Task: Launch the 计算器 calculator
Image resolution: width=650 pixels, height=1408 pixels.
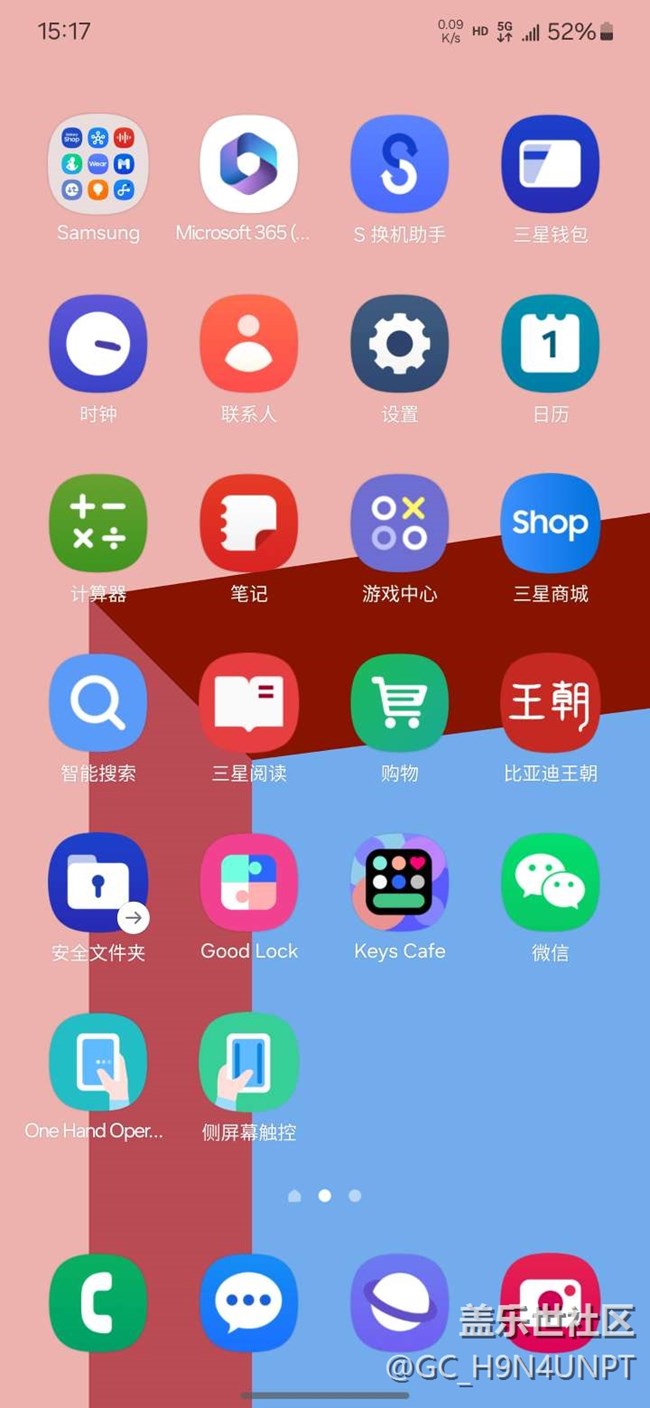Action: pyautogui.click(x=98, y=523)
